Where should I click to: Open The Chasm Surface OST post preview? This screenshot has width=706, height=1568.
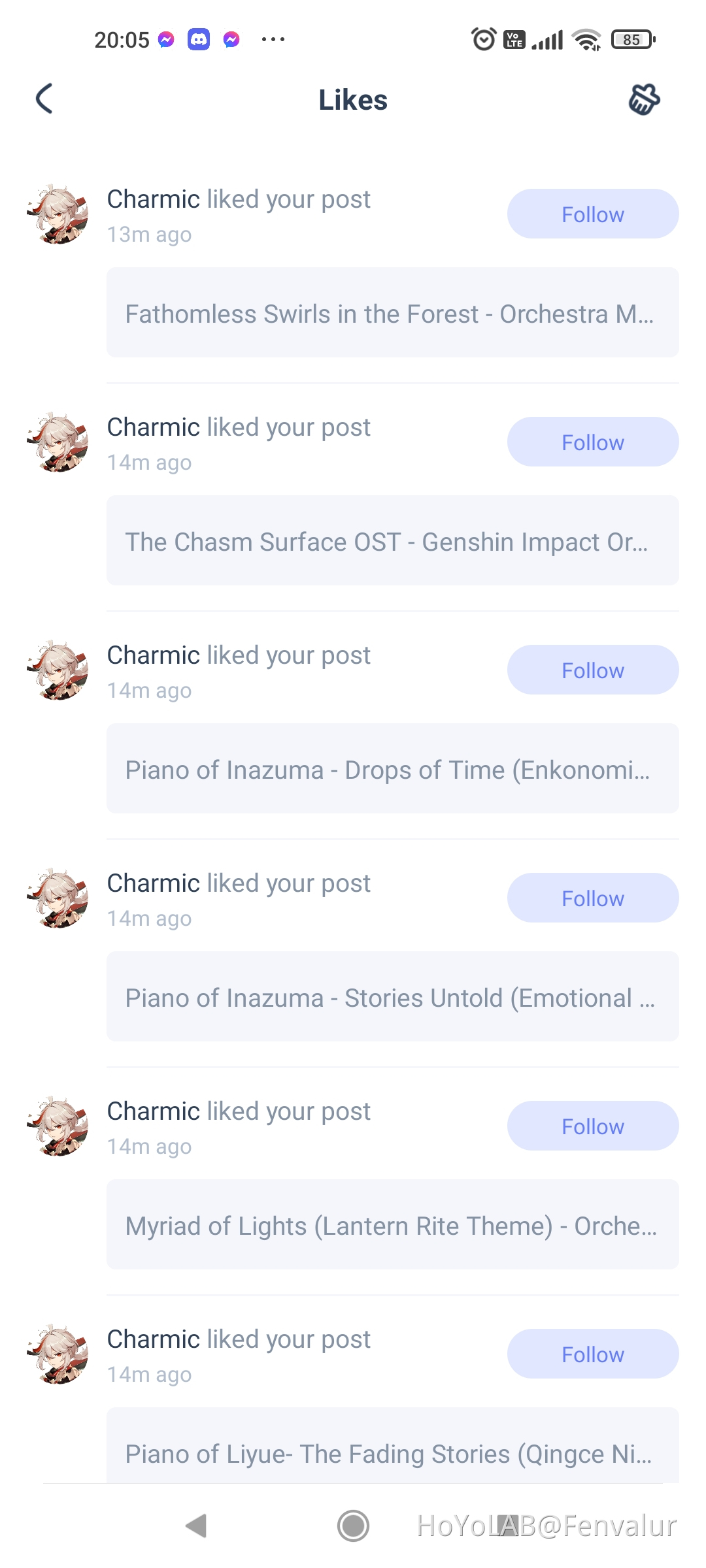392,541
